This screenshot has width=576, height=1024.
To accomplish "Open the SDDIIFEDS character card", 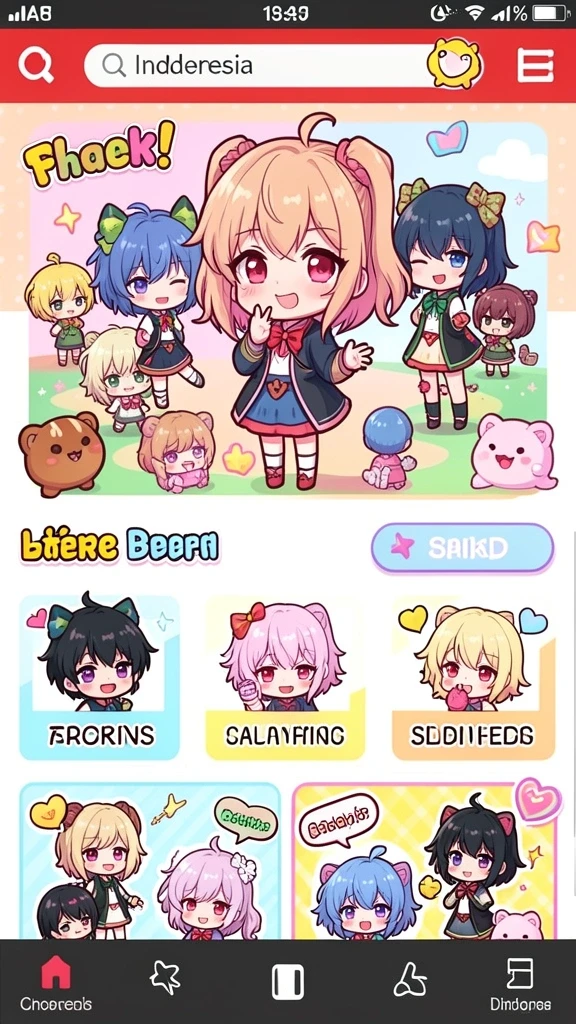I will [x=473, y=678].
